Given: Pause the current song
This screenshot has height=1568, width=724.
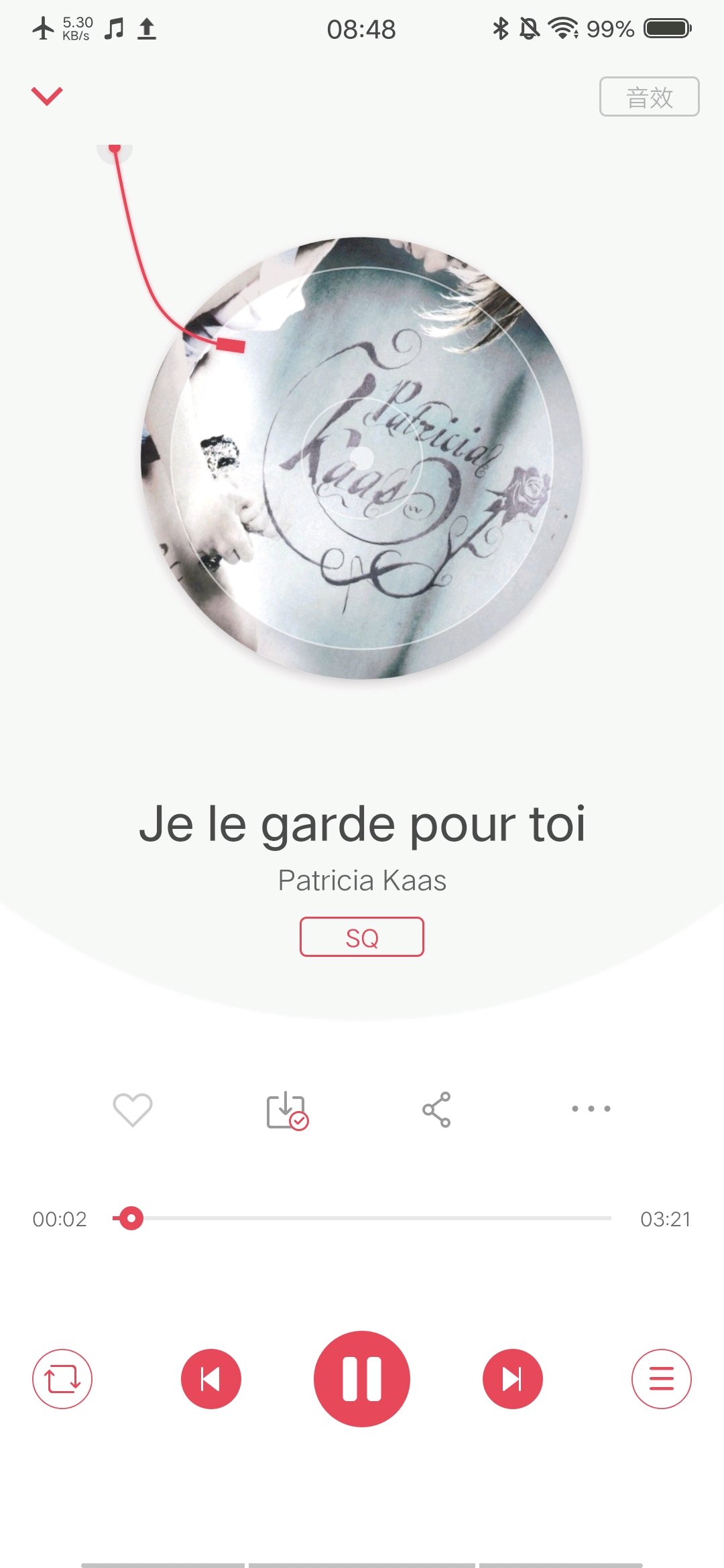Looking at the screenshot, I should 362,1379.
